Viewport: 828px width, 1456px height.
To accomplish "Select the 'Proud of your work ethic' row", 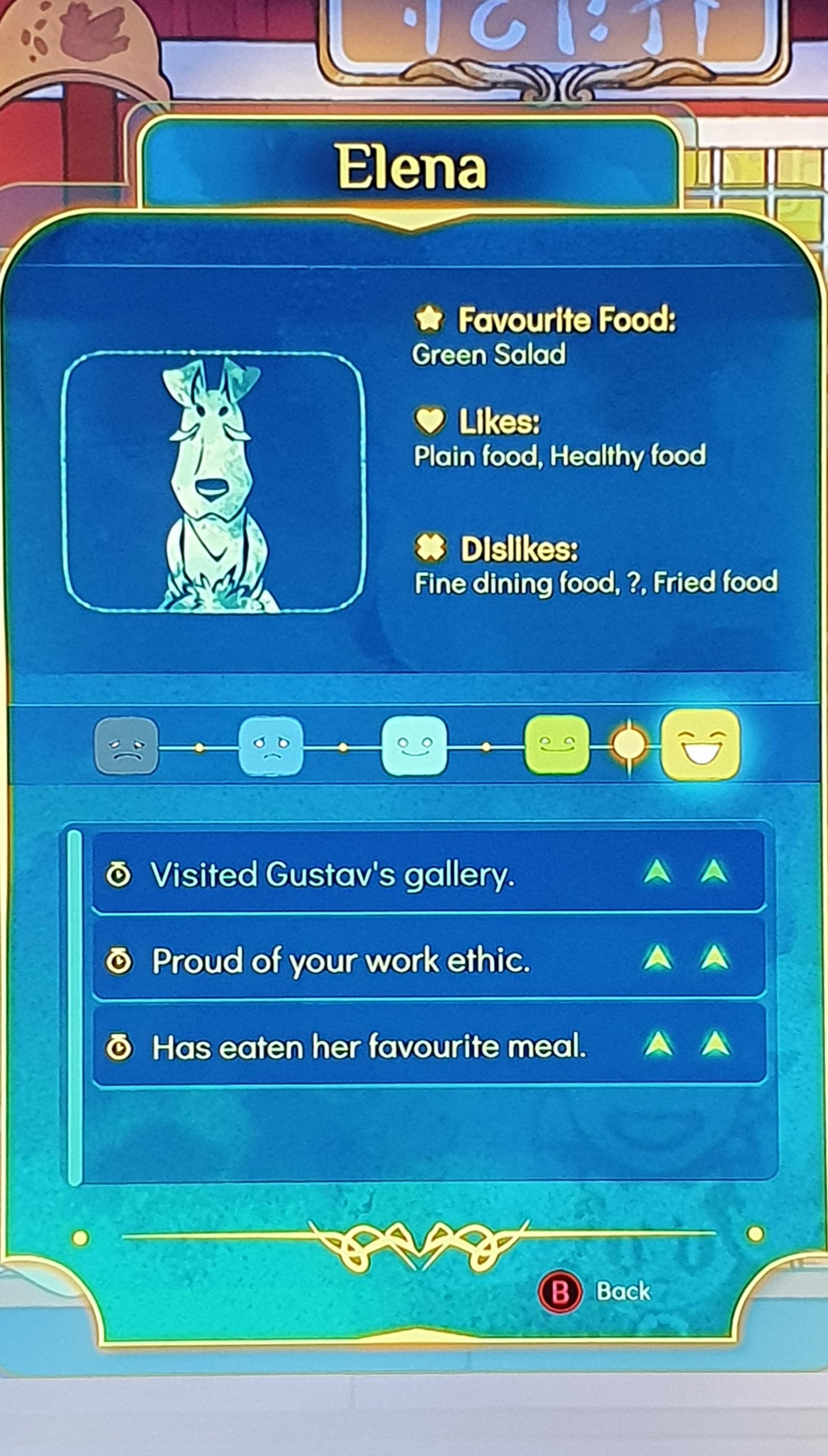I will (428, 960).
